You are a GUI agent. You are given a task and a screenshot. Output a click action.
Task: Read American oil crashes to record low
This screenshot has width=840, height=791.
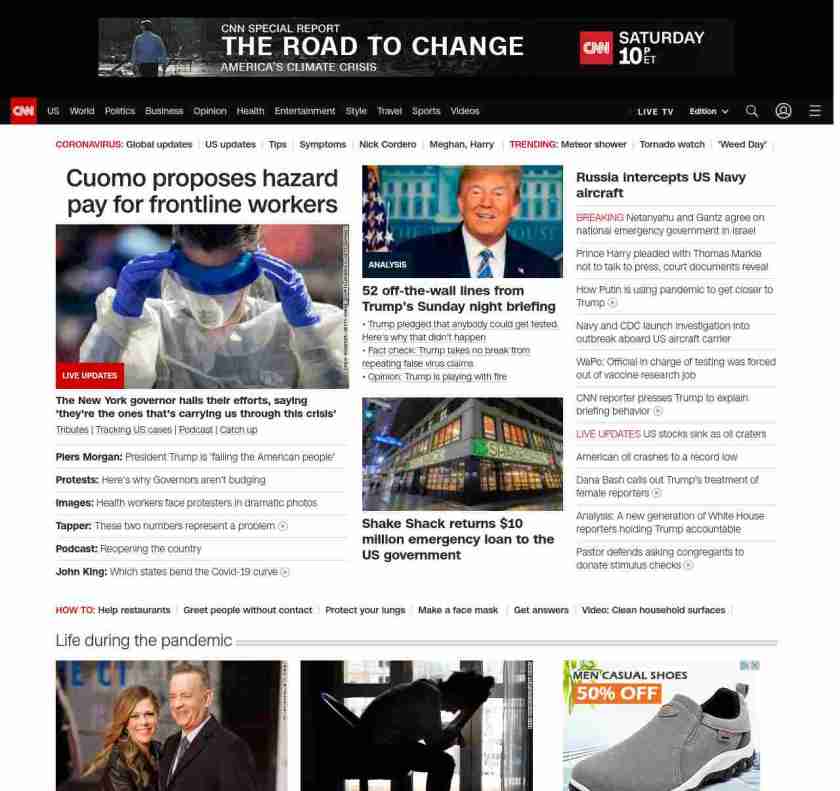coord(656,457)
